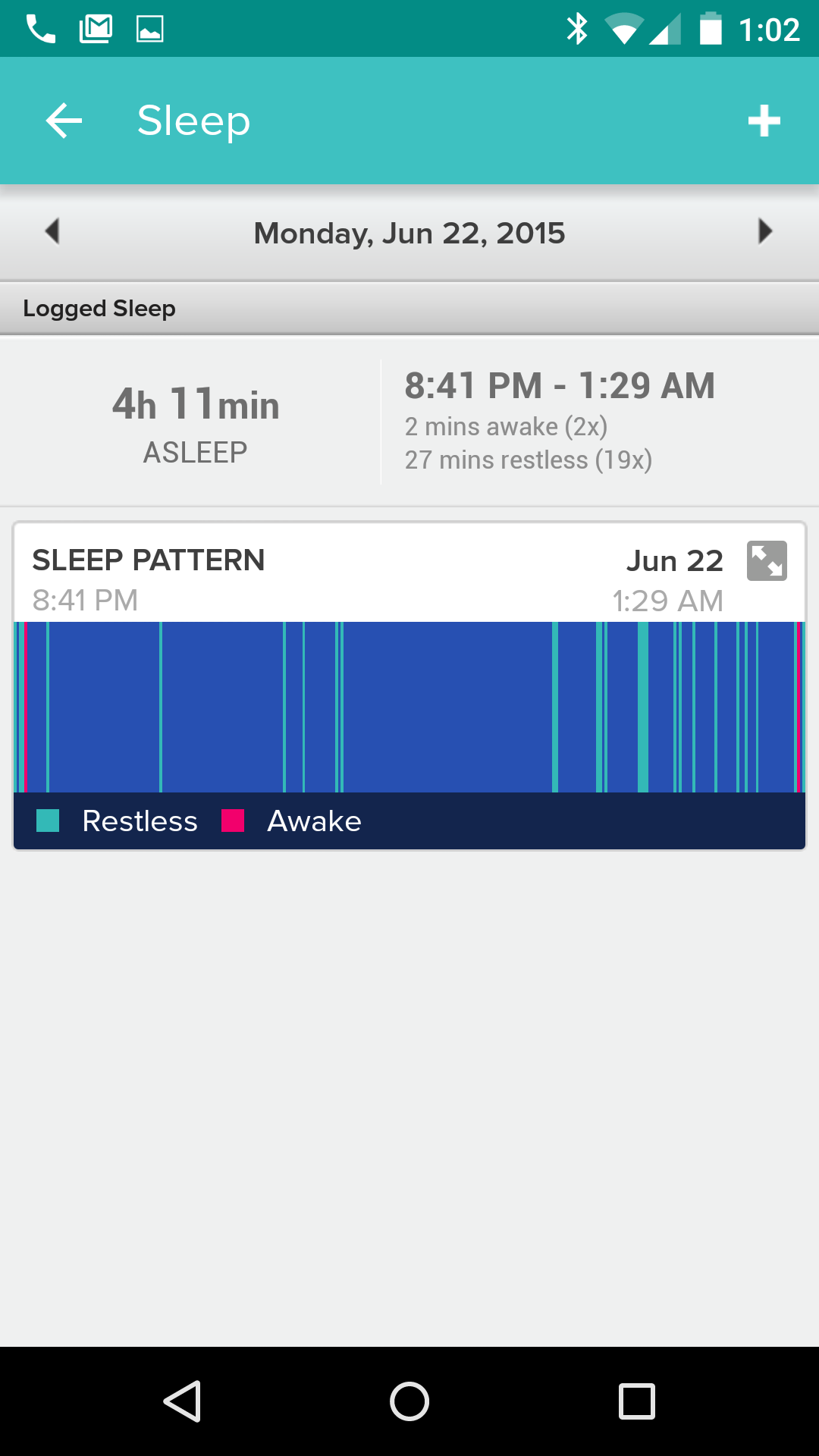This screenshot has height=1456, width=819.
Task: Open the recent apps overview
Action: (x=637, y=1401)
